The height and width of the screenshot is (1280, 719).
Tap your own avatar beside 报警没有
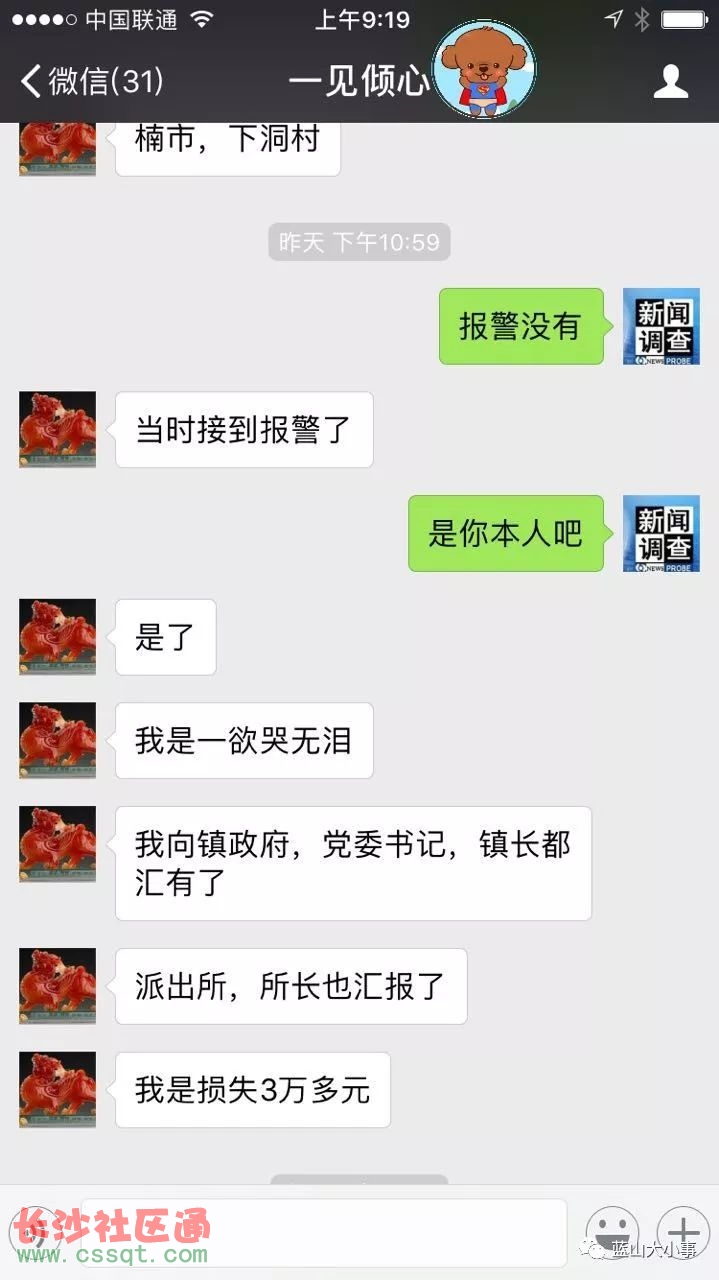661,326
